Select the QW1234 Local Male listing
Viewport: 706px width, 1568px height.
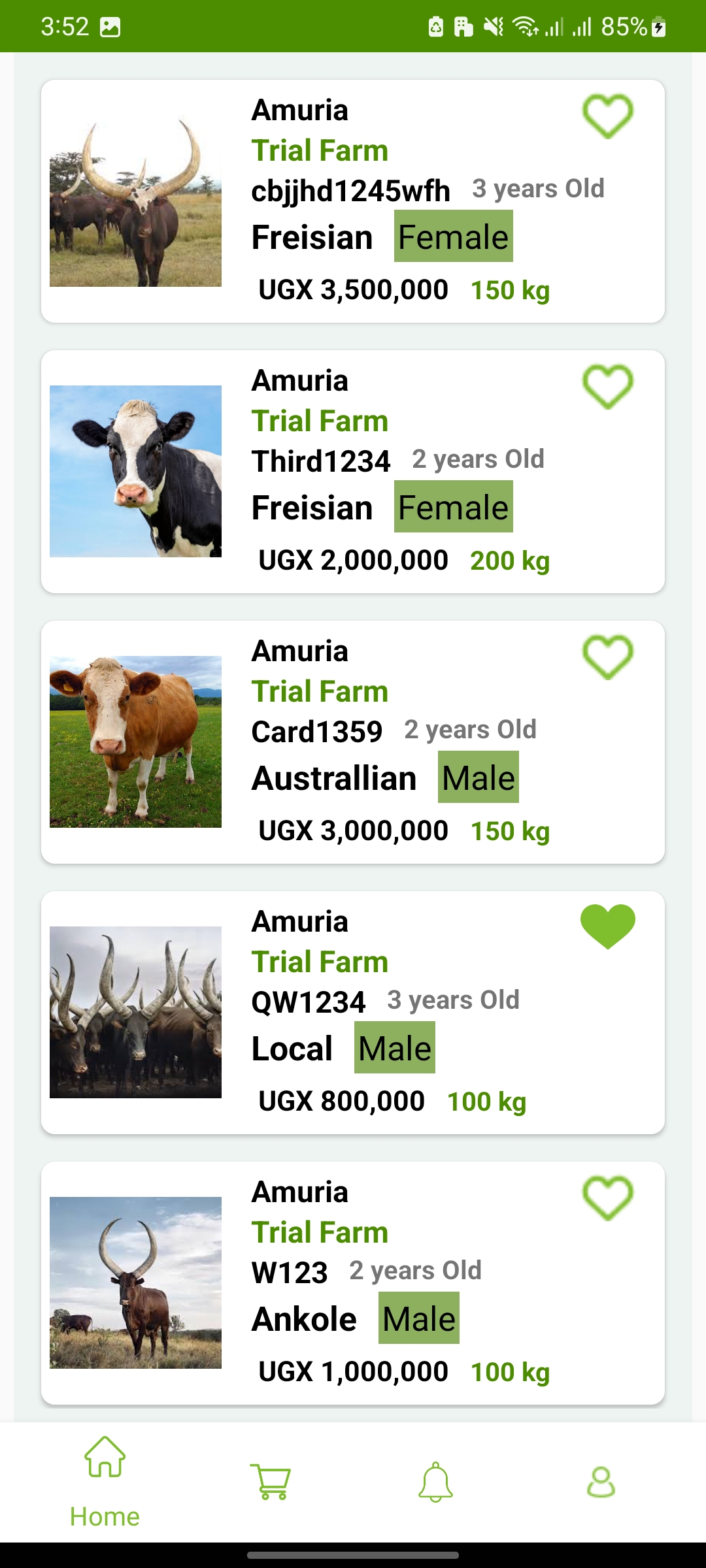[353, 1013]
